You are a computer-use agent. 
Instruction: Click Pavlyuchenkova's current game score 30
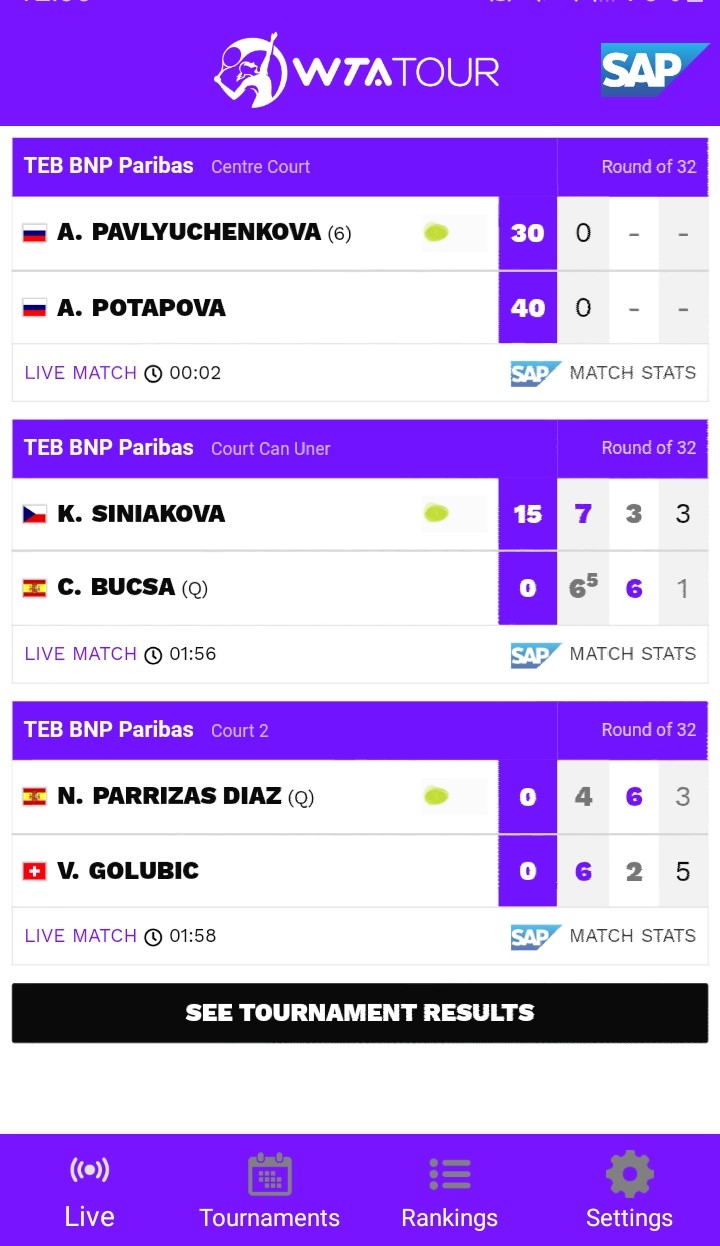click(527, 232)
